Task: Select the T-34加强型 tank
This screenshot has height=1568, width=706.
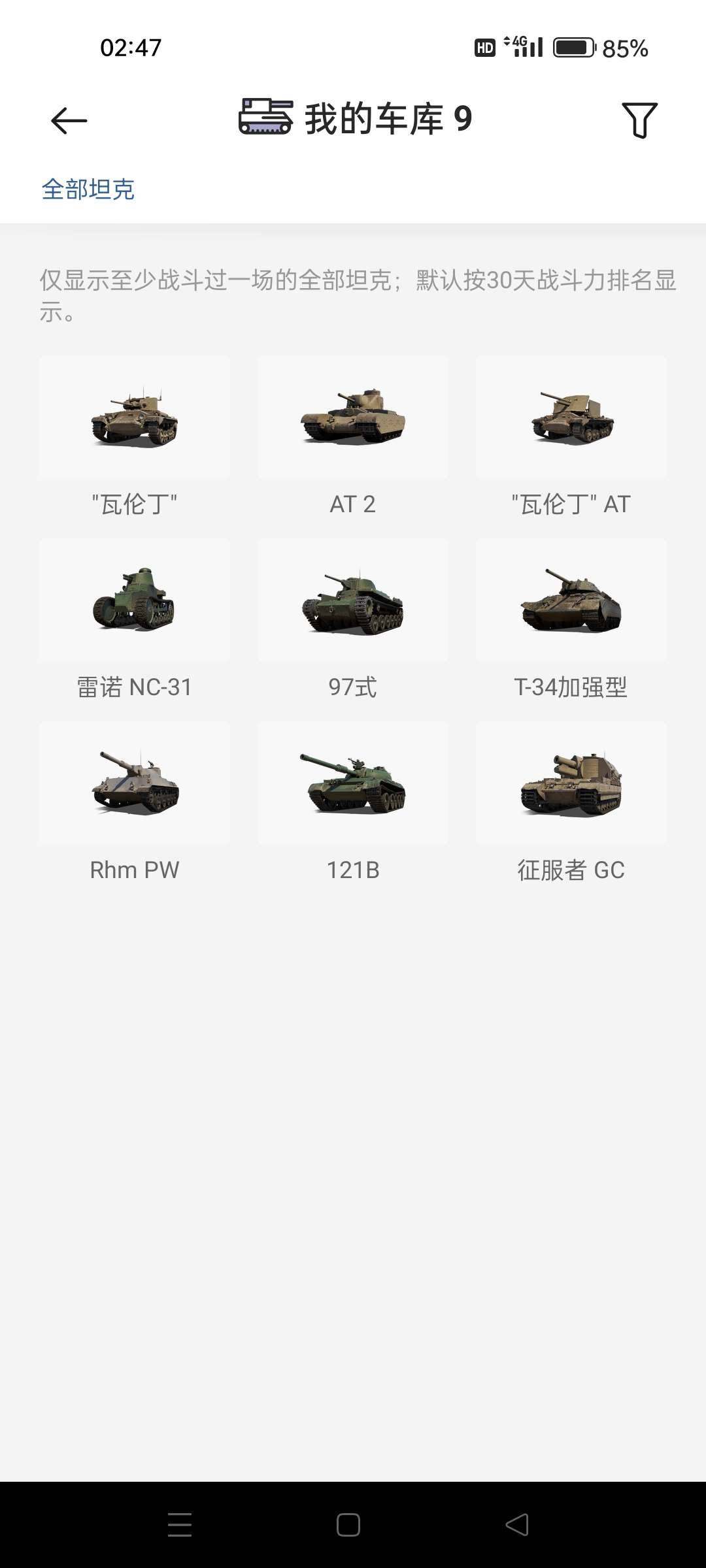Action: [570, 601]
